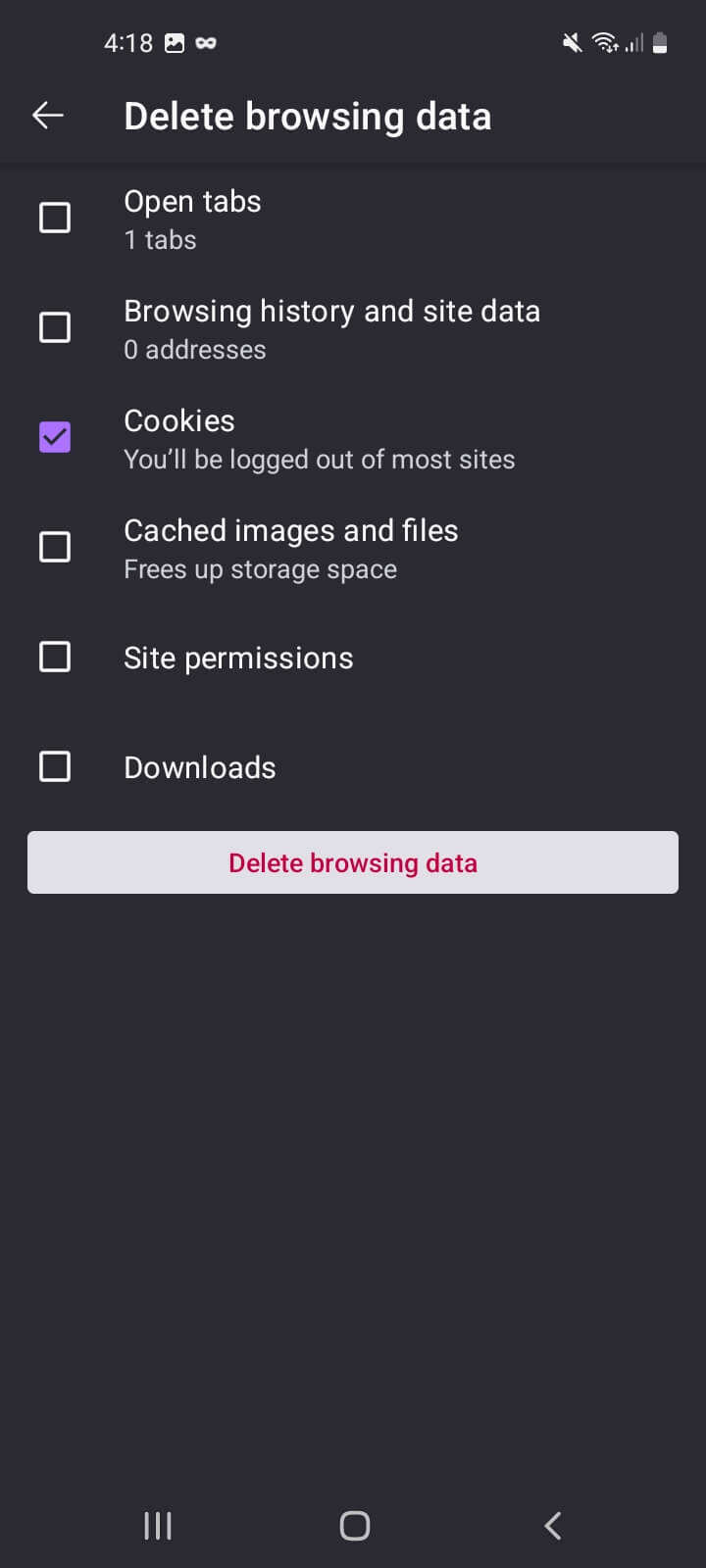The image size is (706, 1568).
Task: Mark the Downloads checkbox
Action: pos(55,766)
